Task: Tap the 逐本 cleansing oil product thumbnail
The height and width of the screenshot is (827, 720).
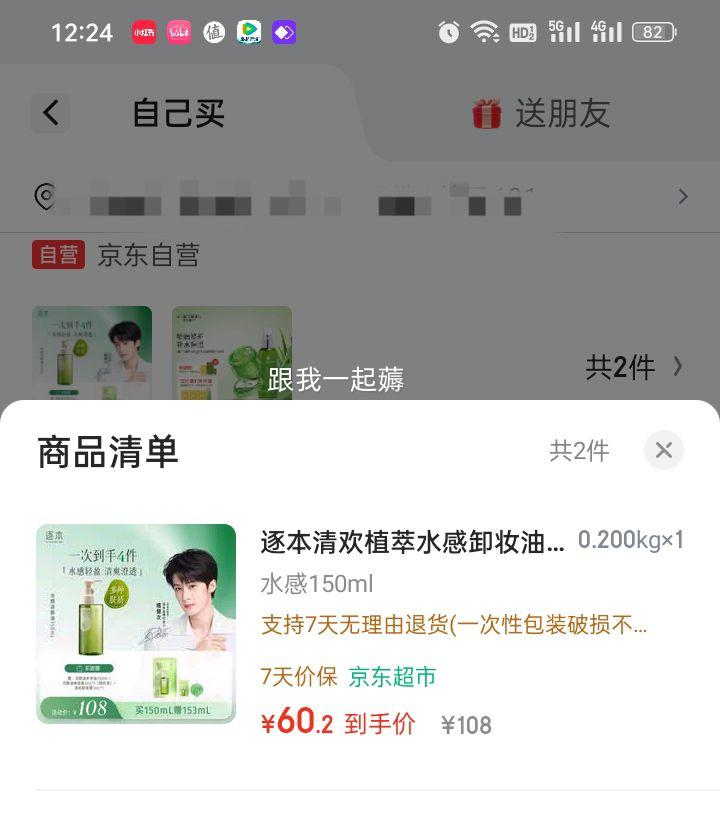Action: pos(137,622)
